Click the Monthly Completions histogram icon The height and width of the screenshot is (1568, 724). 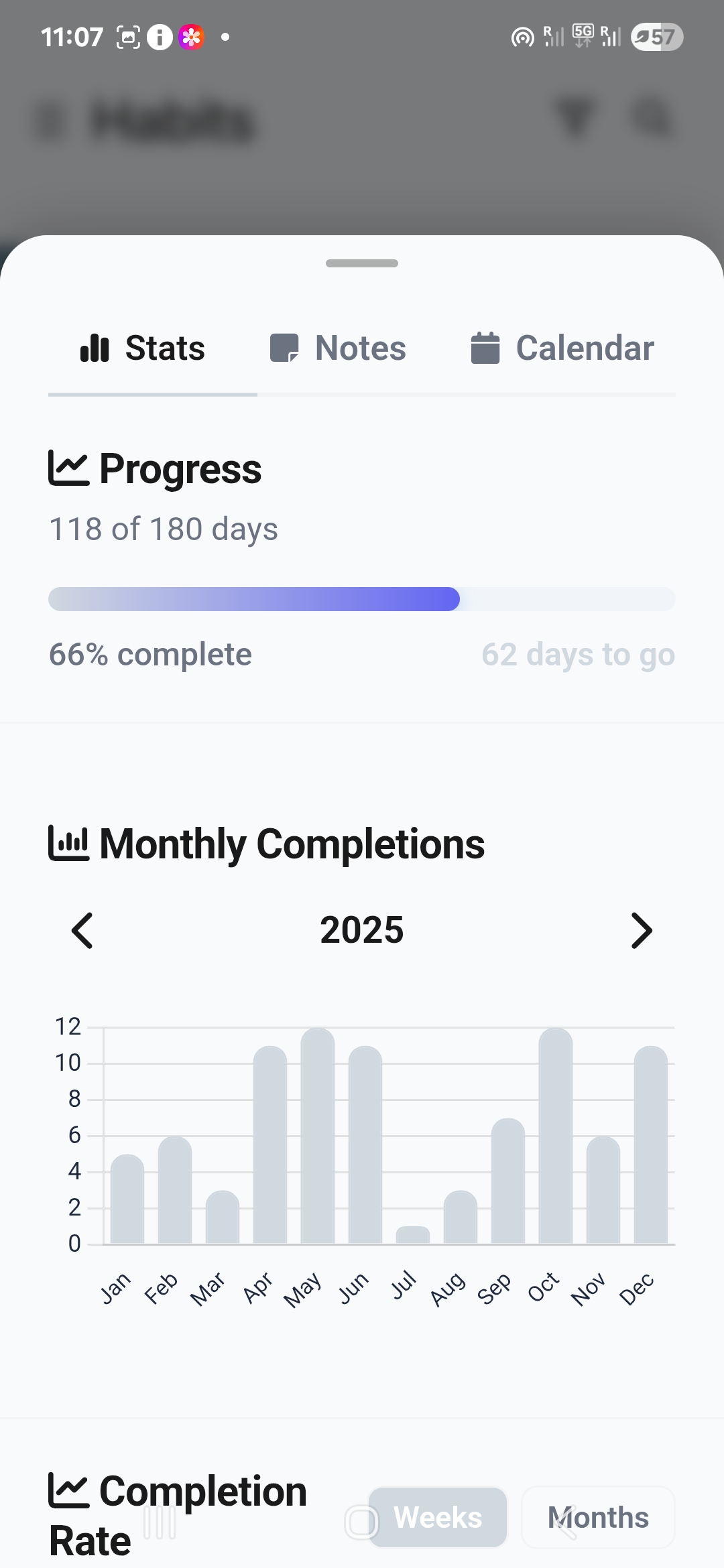70,843
